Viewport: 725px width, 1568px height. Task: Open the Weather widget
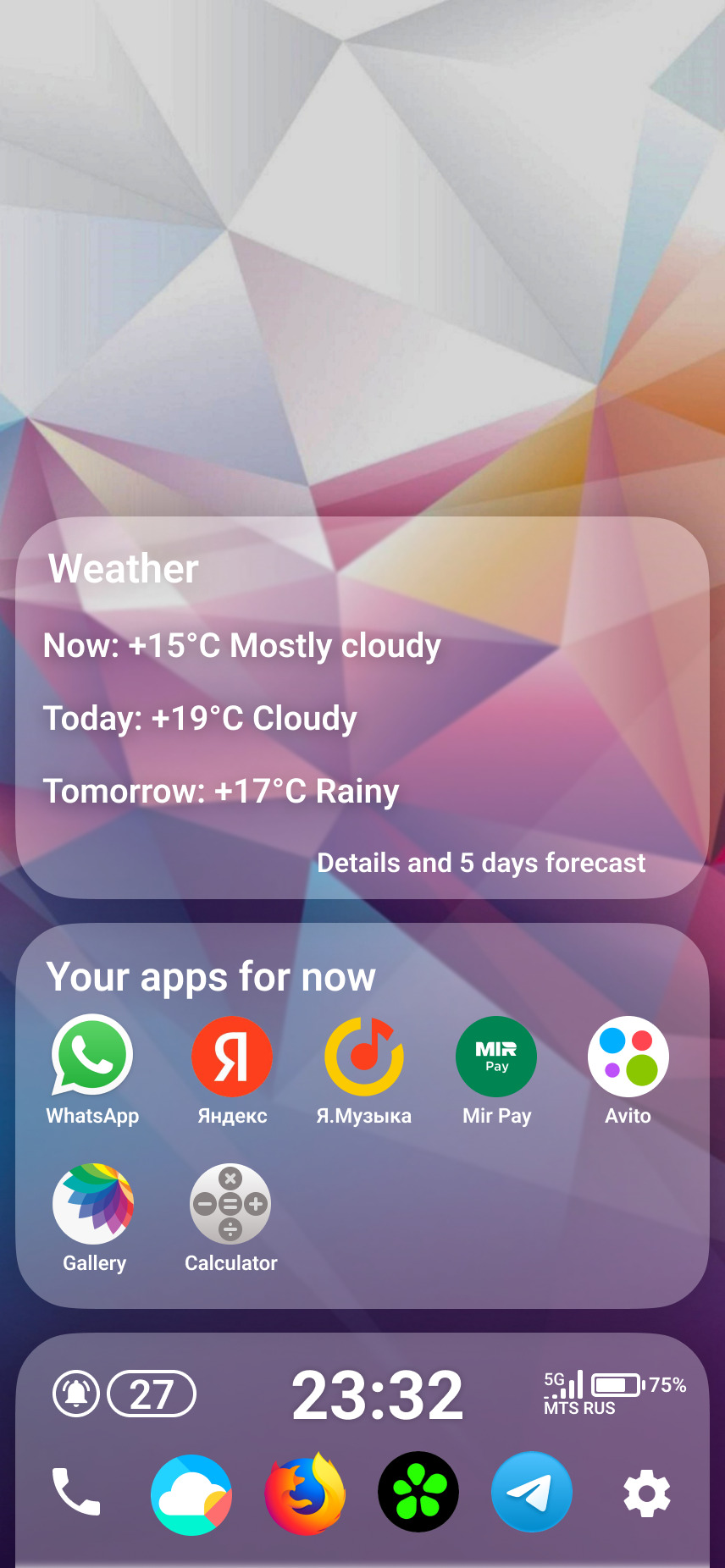pyautogui.click(x=124, y=568)
